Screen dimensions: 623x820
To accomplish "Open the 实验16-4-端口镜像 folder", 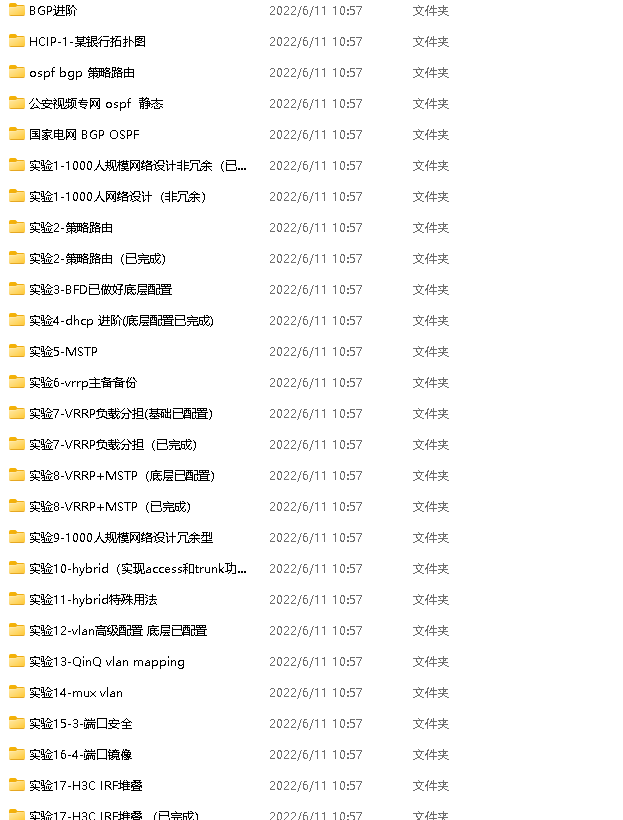I will tap(80, 755).
